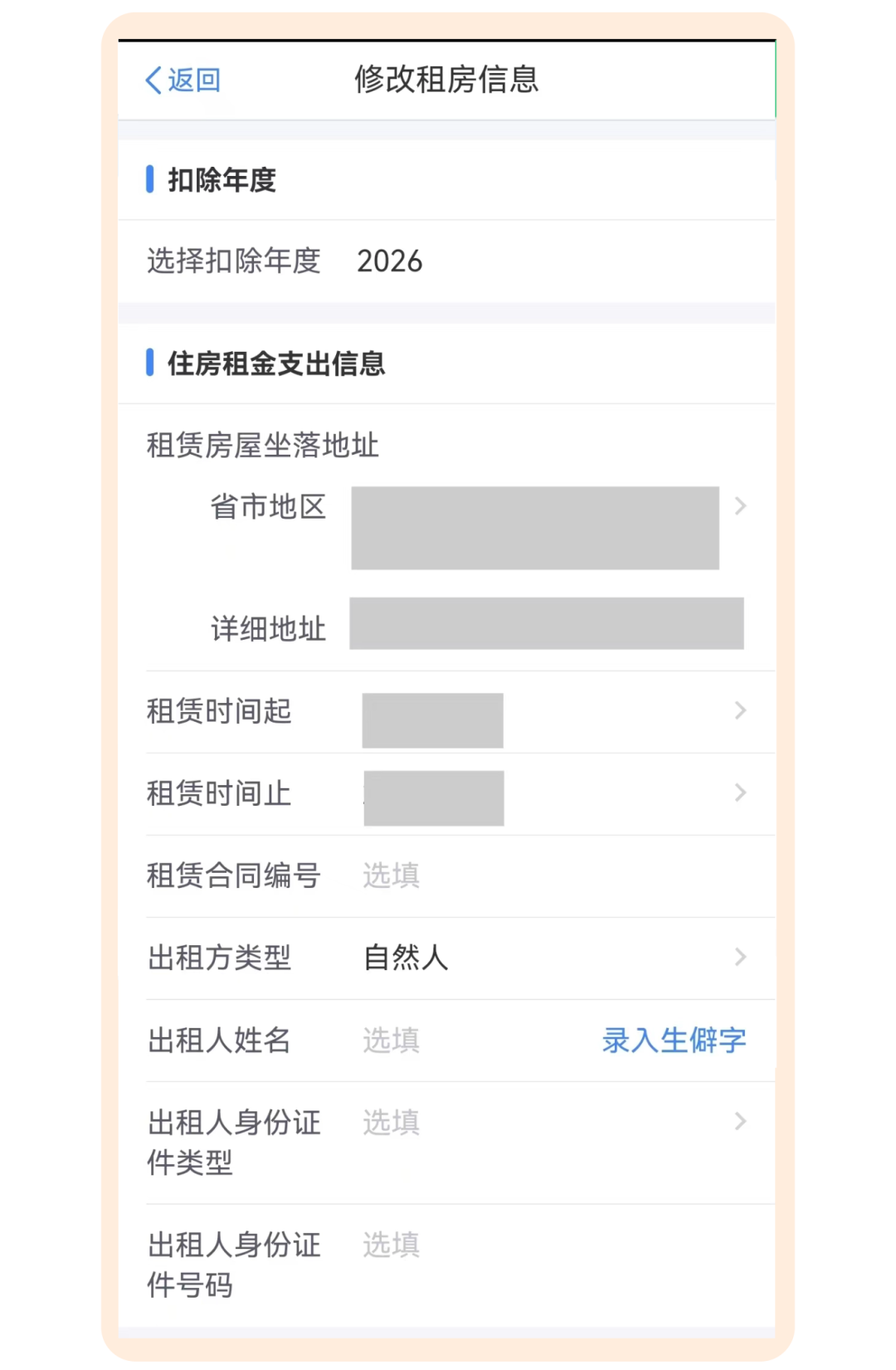Select the 出租人身份证件类型 option

(548, 1123)
